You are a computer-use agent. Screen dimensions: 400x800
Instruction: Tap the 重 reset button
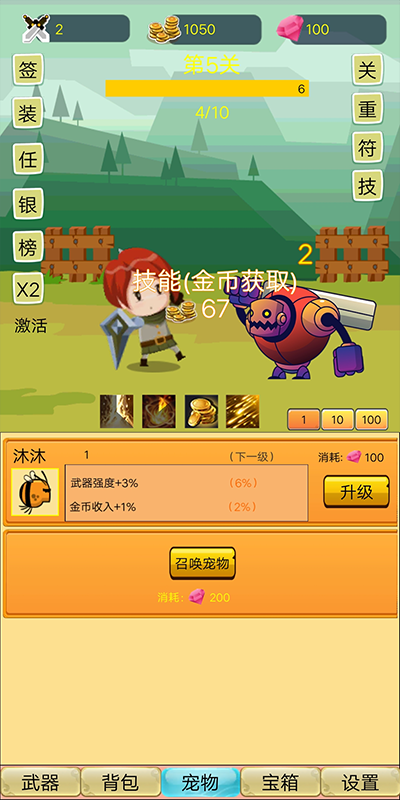(x=367, y=109)
